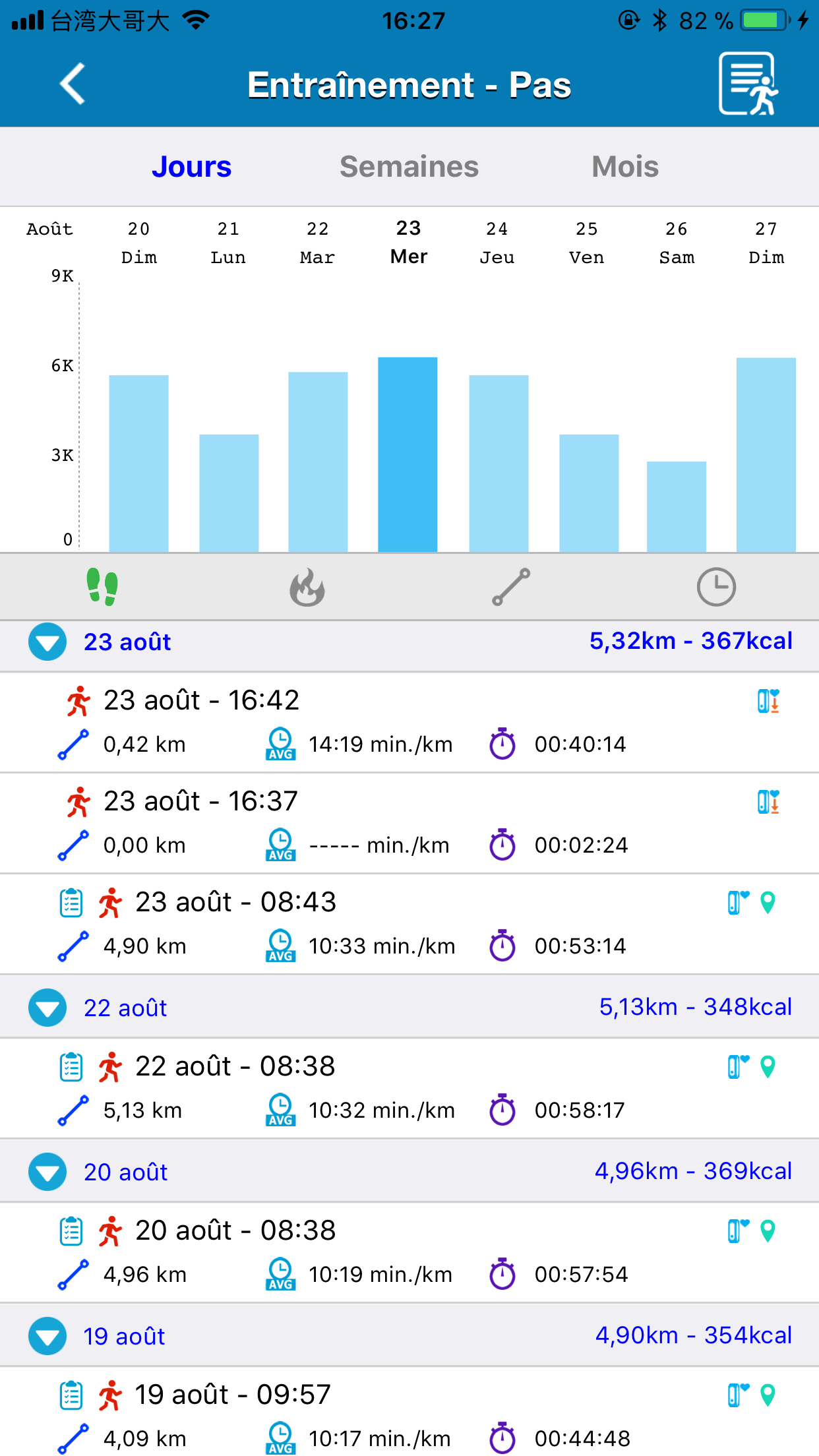
Task: Show calories with the flame icon
Action: [307, 587]
